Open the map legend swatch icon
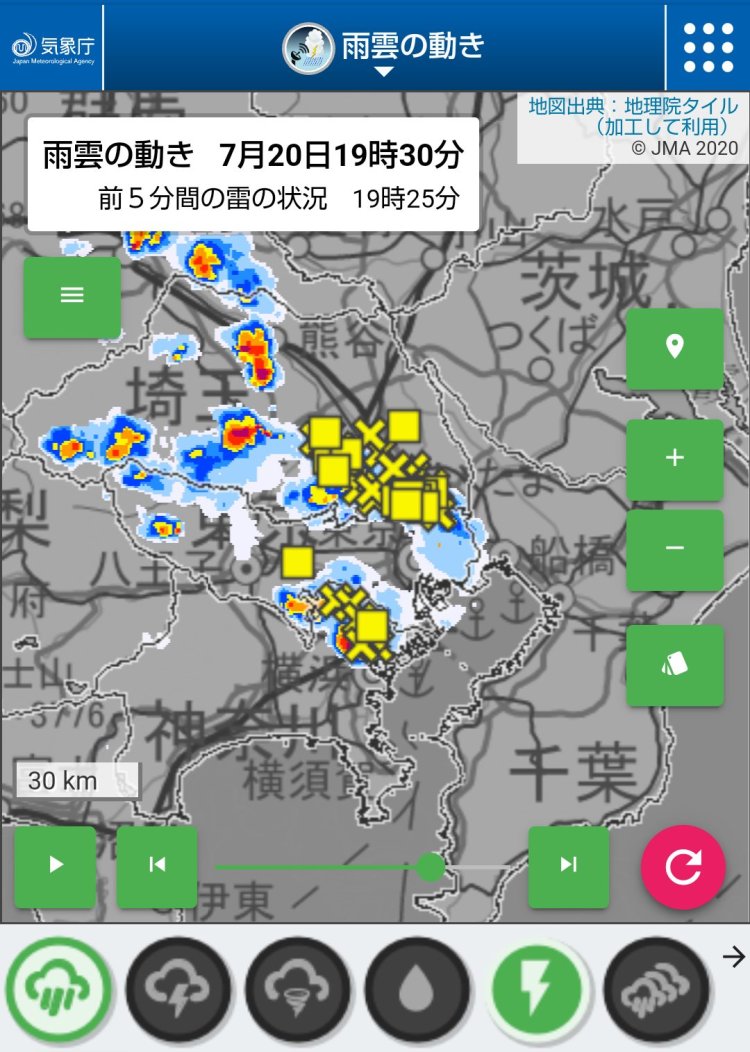 coord(675,666)
